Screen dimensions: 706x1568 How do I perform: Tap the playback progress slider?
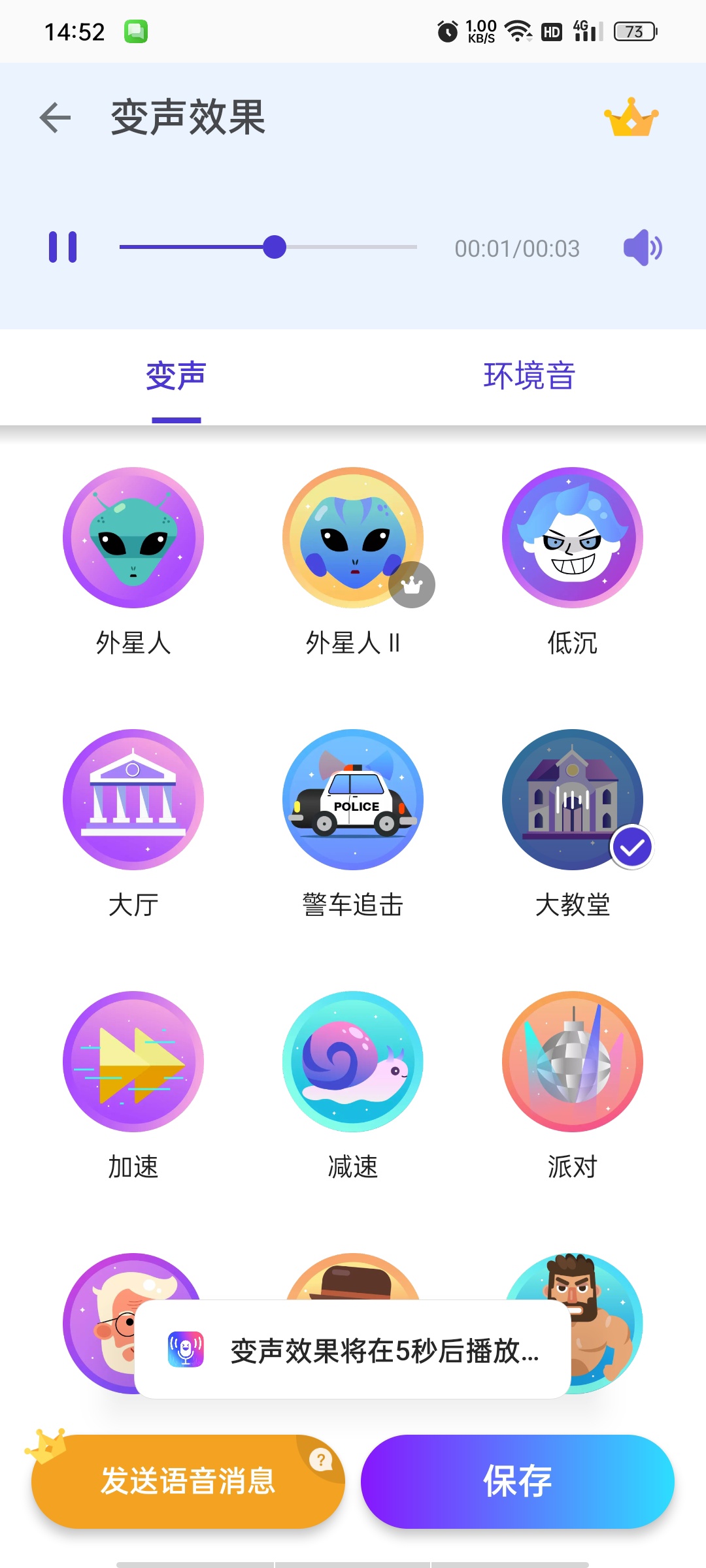[x=268, y=247]
